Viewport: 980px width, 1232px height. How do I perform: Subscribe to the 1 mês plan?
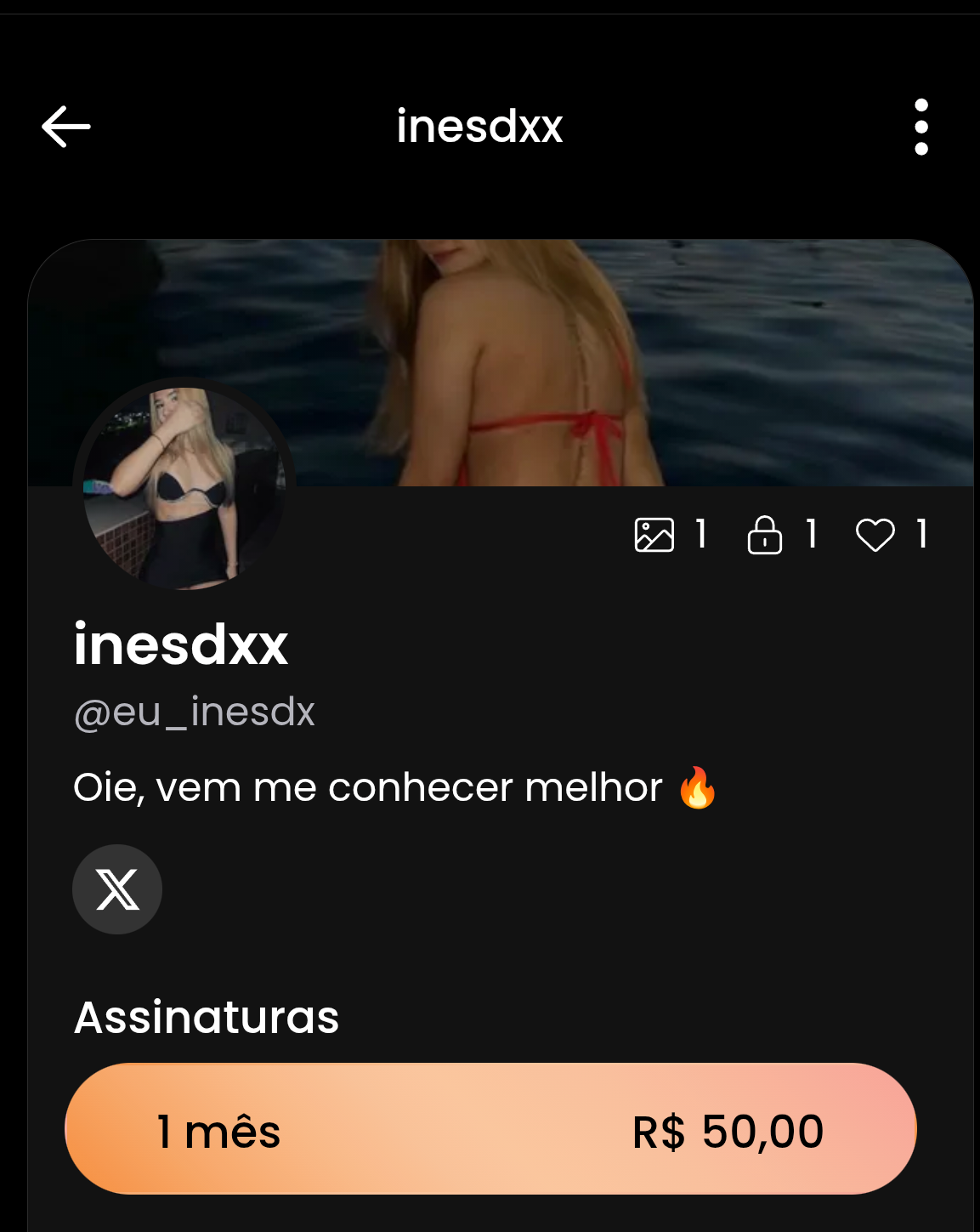[x=490, y=1129]
